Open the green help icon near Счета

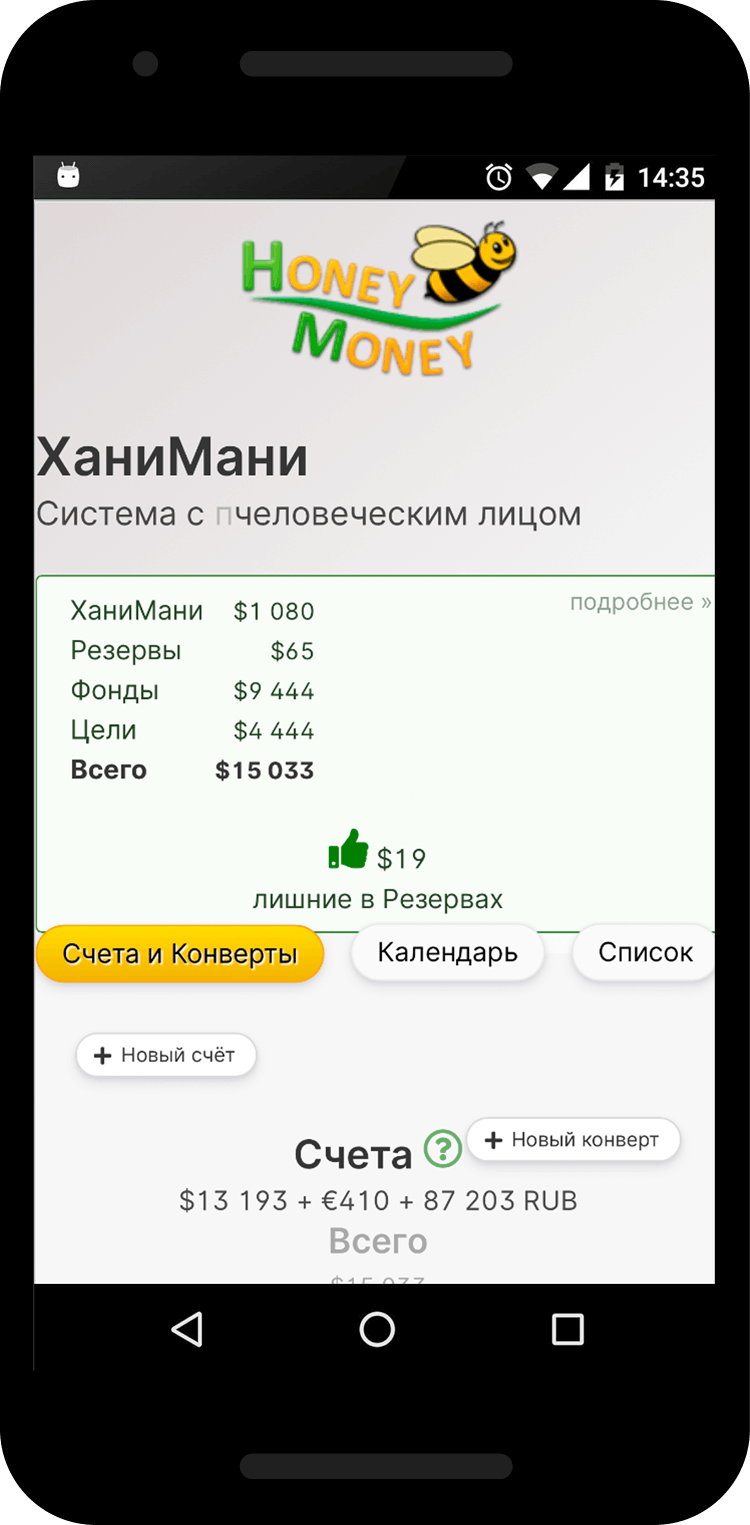(443, 1149)
